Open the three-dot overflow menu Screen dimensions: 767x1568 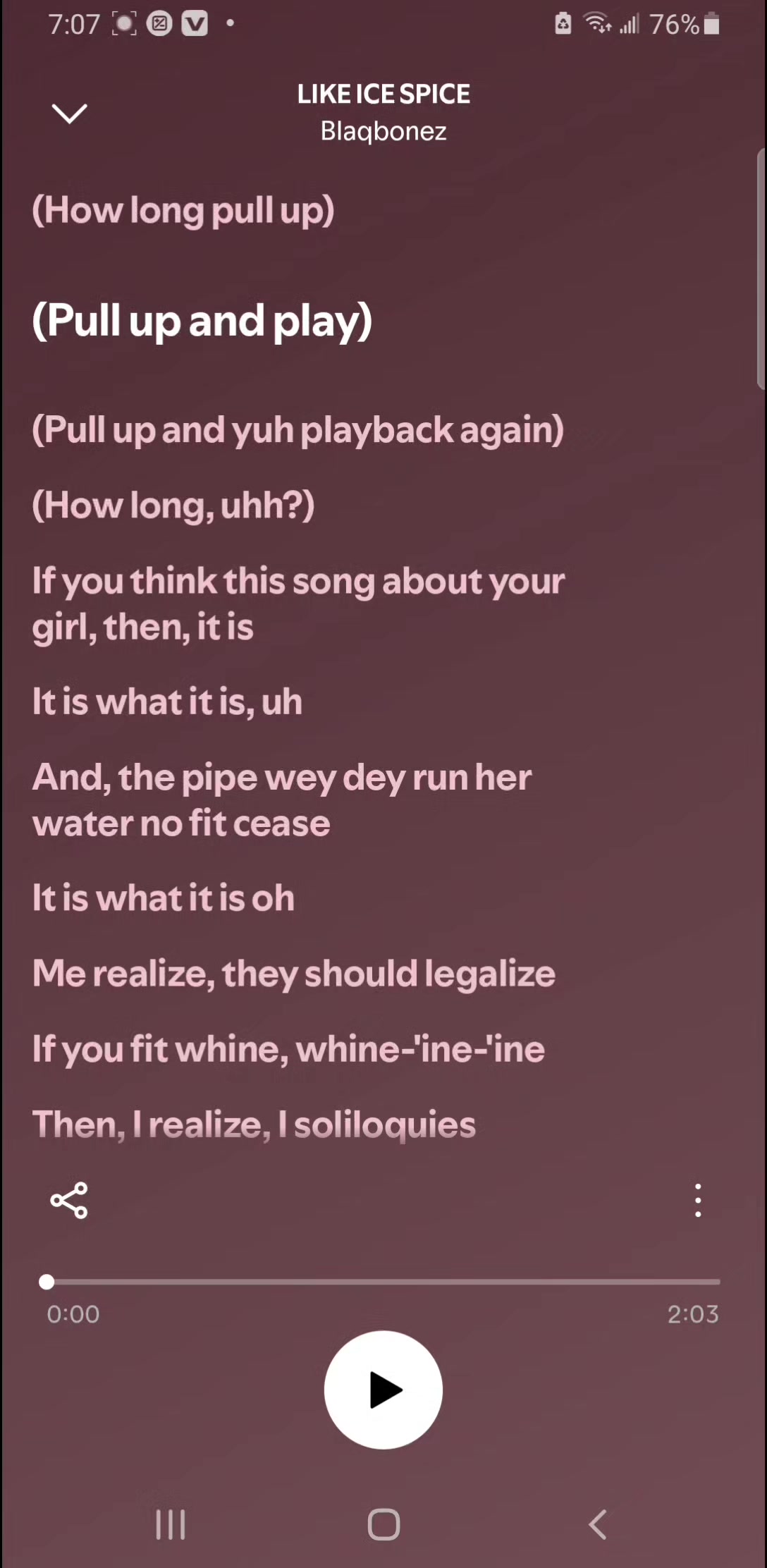698,1200
